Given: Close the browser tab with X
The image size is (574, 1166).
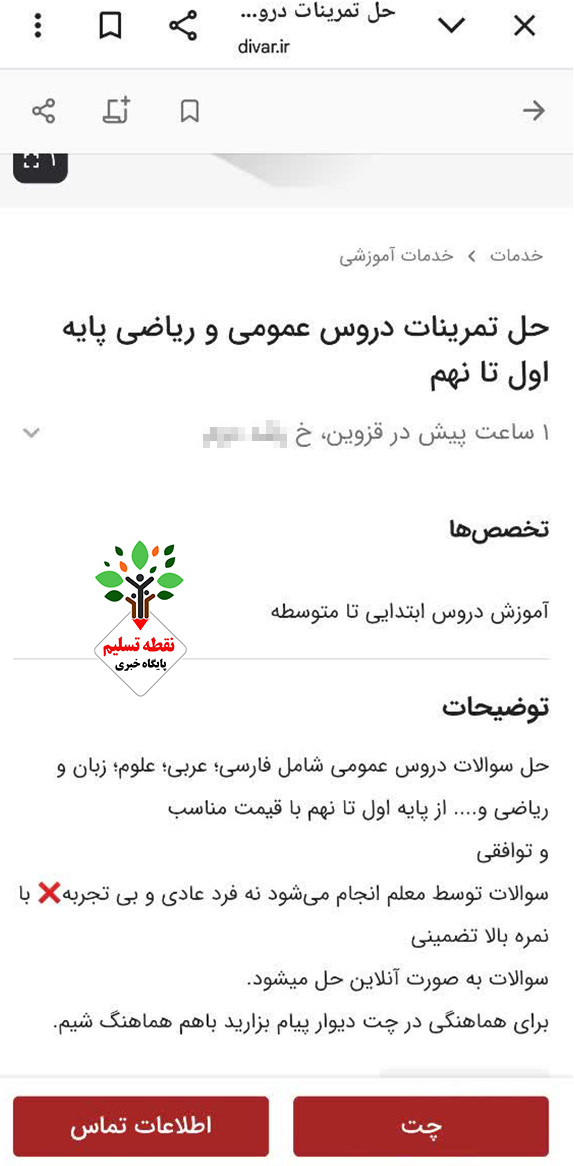Looking at the screenshot, I should click(525, 27).
